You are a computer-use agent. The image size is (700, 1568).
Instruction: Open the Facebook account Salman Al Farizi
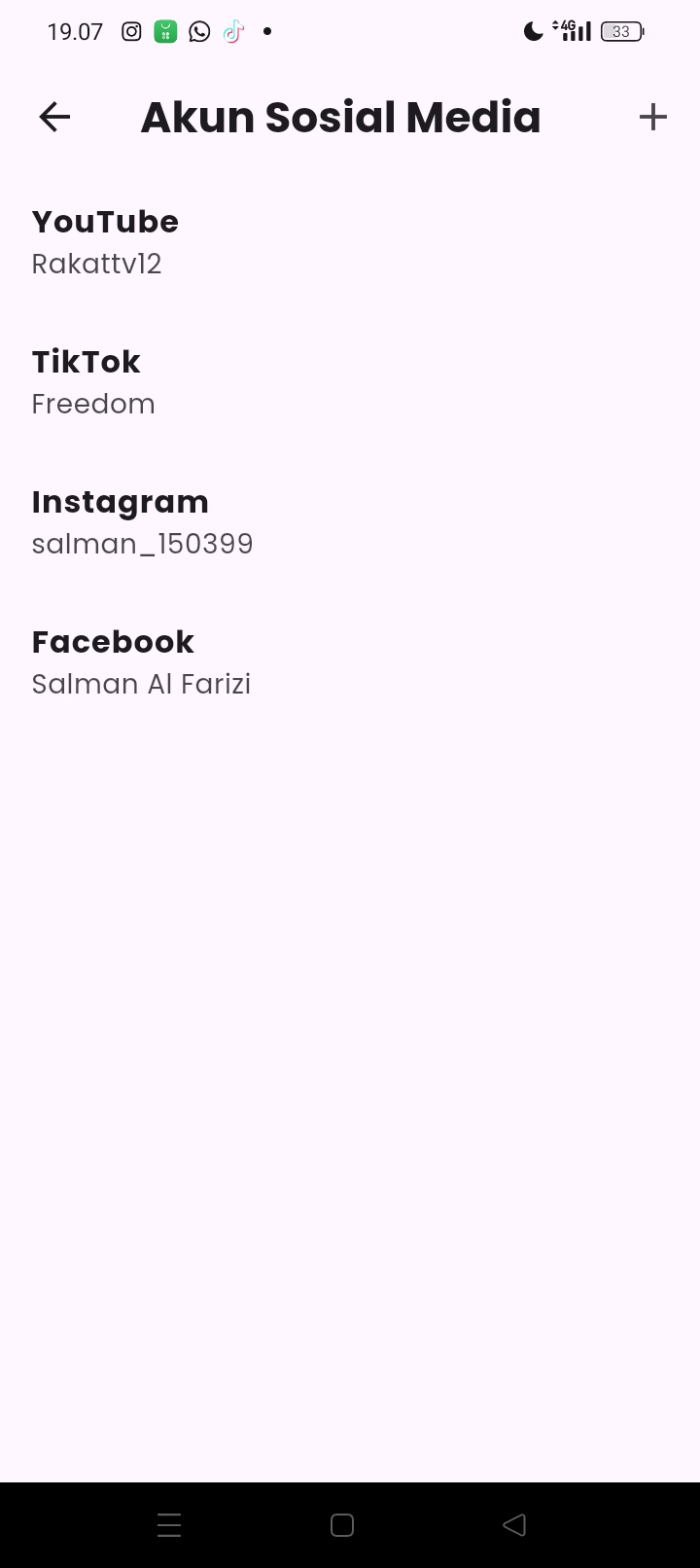point(350,662)
